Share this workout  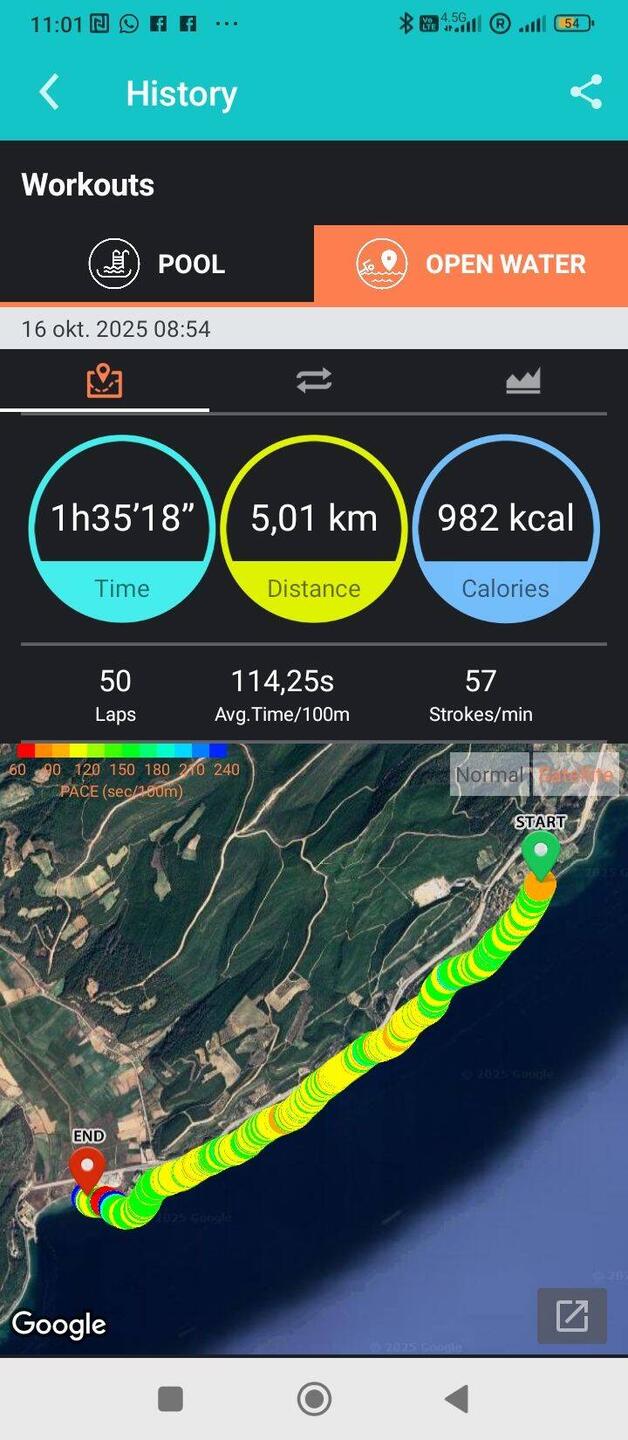(585, 93)
